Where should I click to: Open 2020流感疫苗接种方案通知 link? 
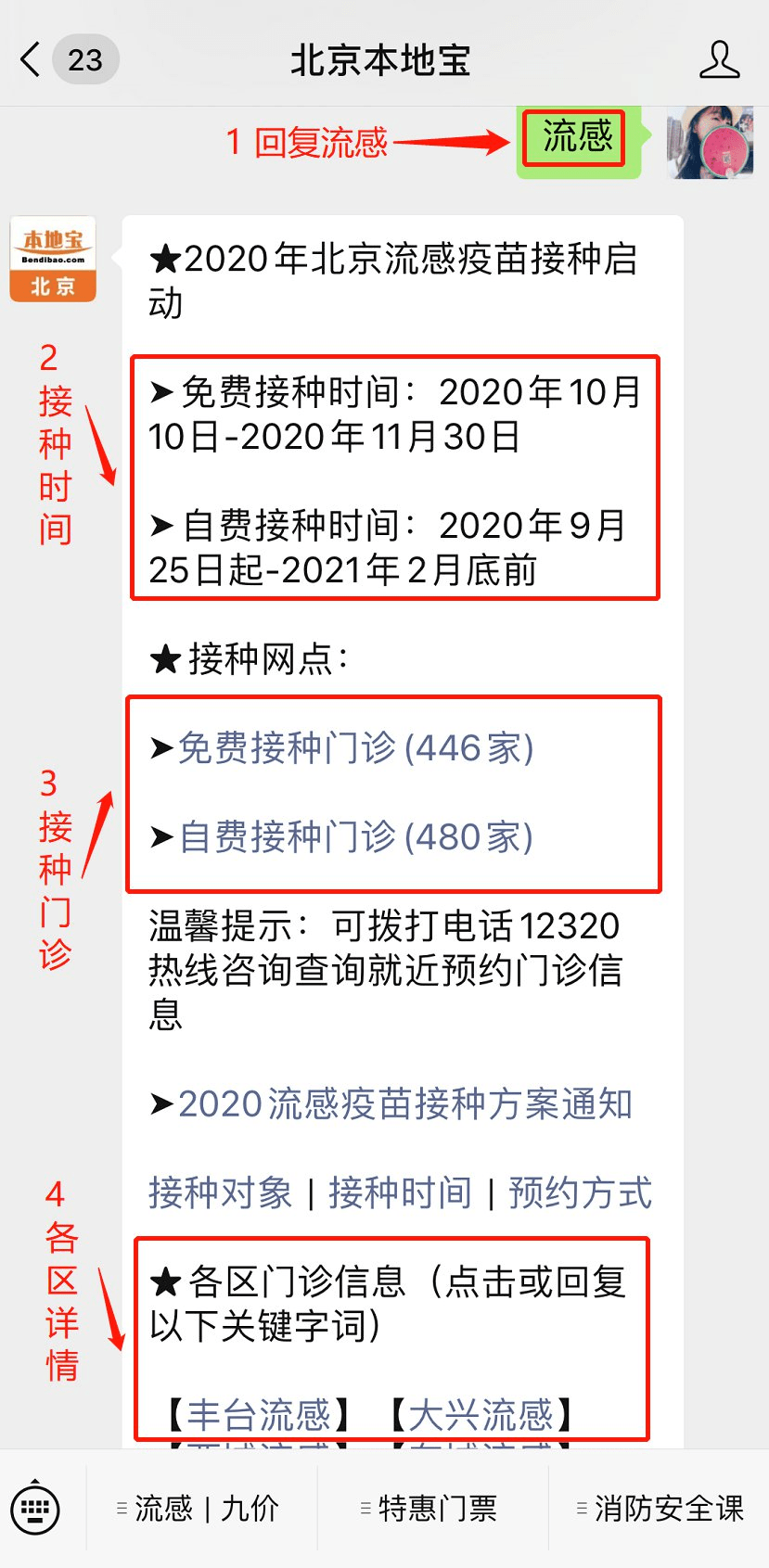point(404,1104)
